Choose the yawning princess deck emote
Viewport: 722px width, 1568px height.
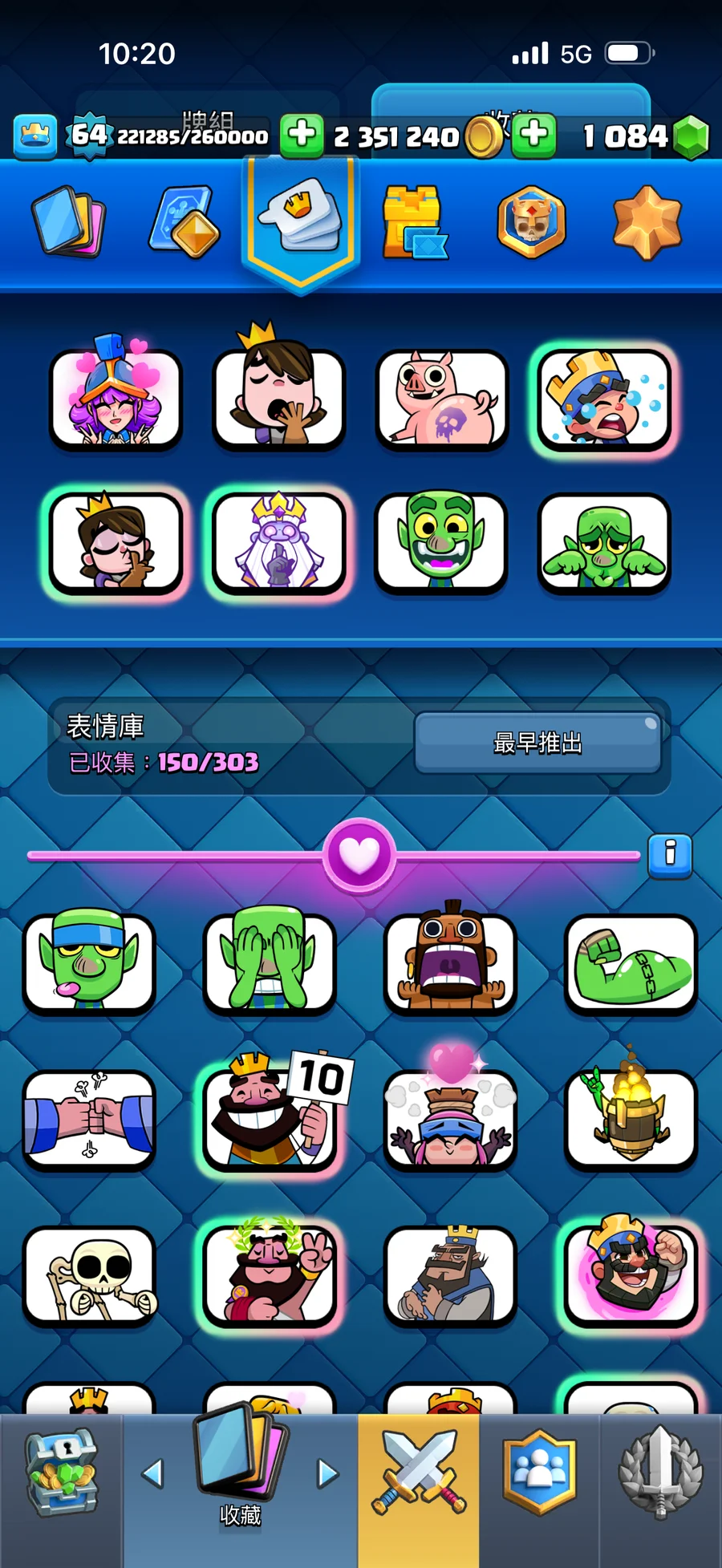(x=278, y=398)
